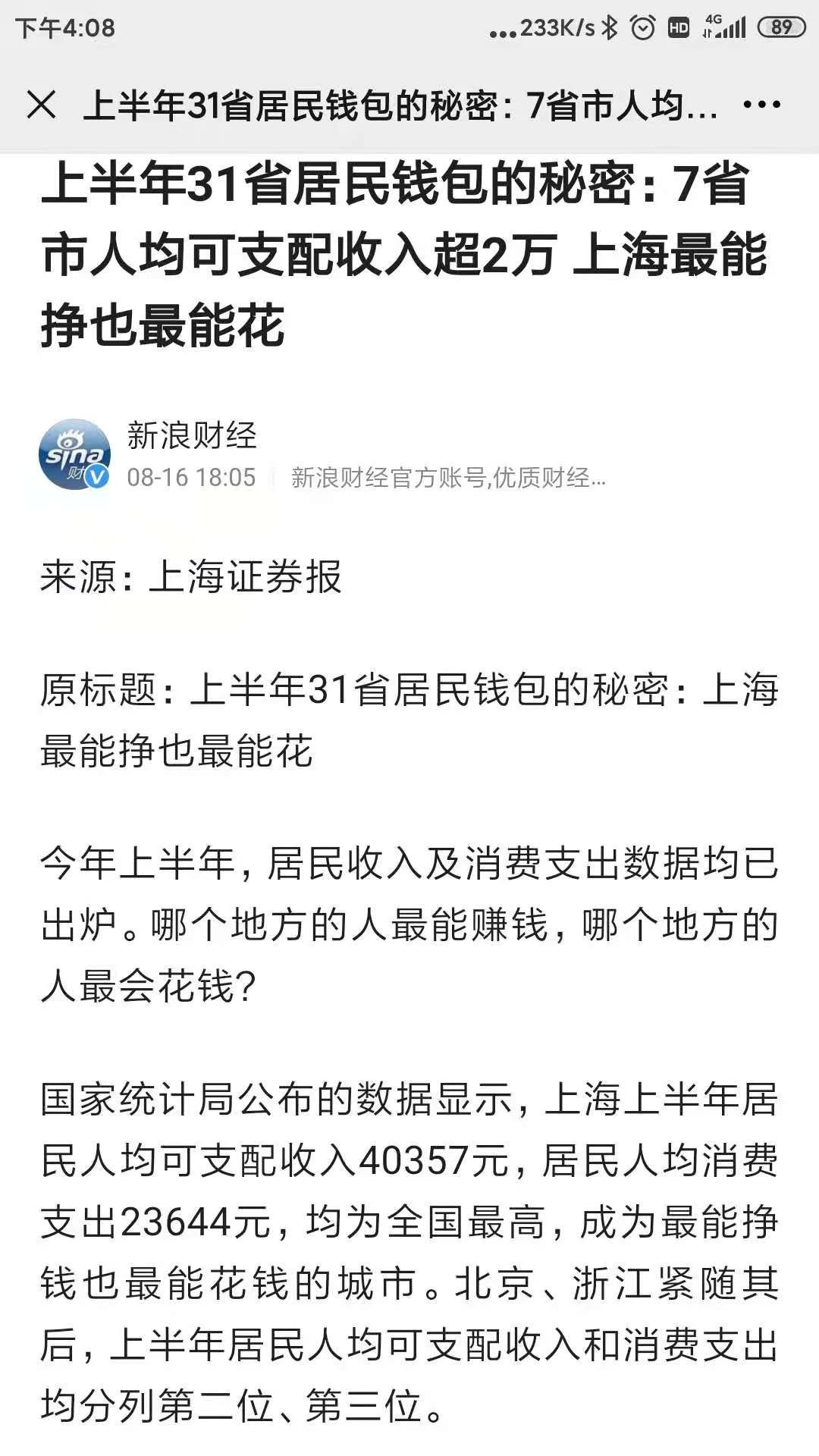Viewport: 819px width, 1456px height.
Task: Open the 新浪财经 author name link
Action: pyautogui.click(x=192, y=436)
